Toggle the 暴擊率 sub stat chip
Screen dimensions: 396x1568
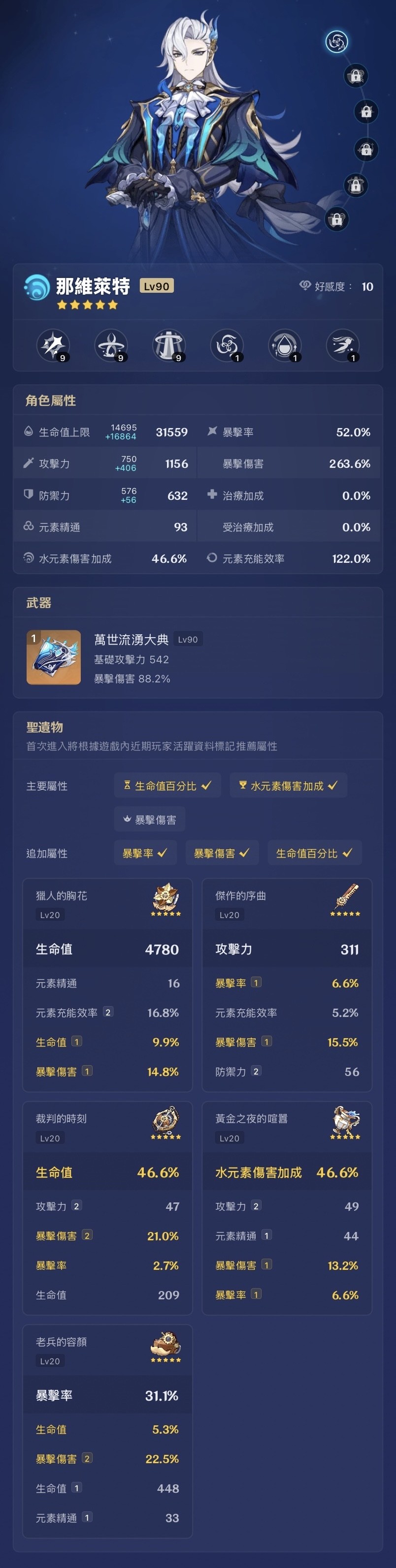pyautogui.click(x=145, y=853)
